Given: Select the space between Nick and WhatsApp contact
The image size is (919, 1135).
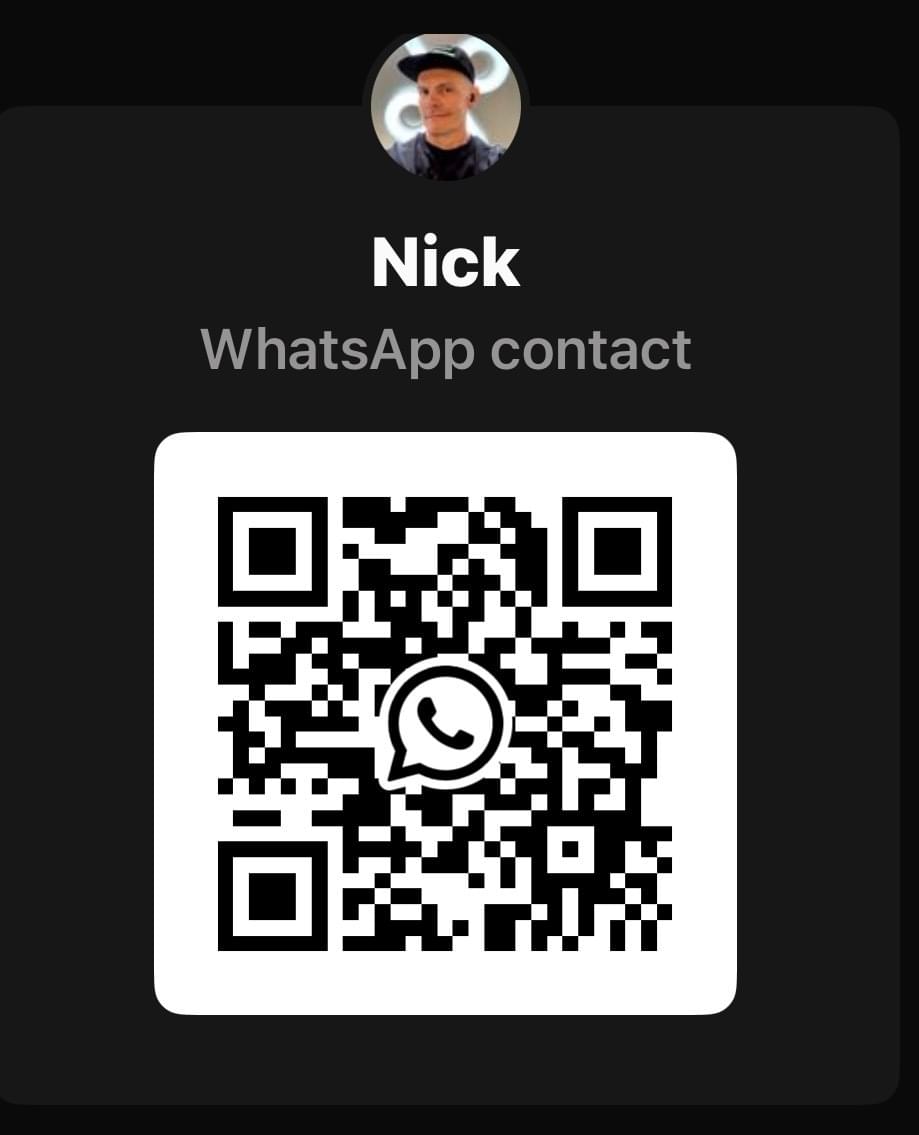Looking at the screenshot, I should point(445,305).
